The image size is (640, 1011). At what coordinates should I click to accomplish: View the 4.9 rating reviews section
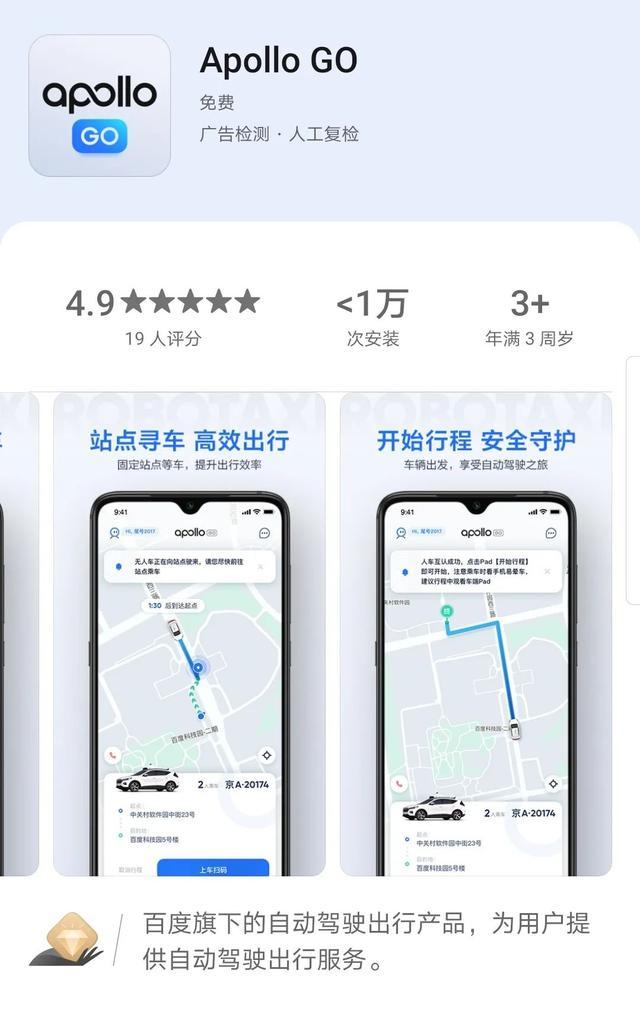pyautogui.click(x=162, y=316)
